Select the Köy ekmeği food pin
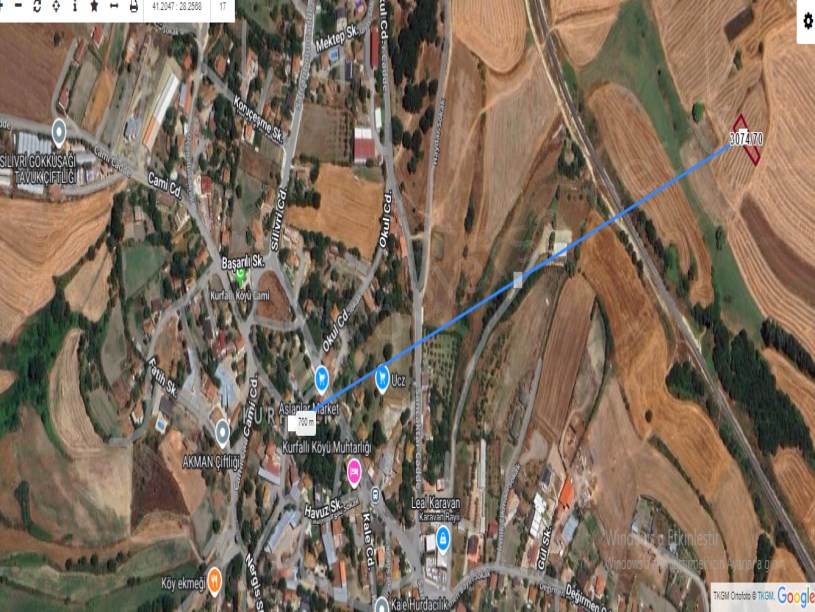Image resolution: width=815 pixels, height=612 pixels. [214, 578]
